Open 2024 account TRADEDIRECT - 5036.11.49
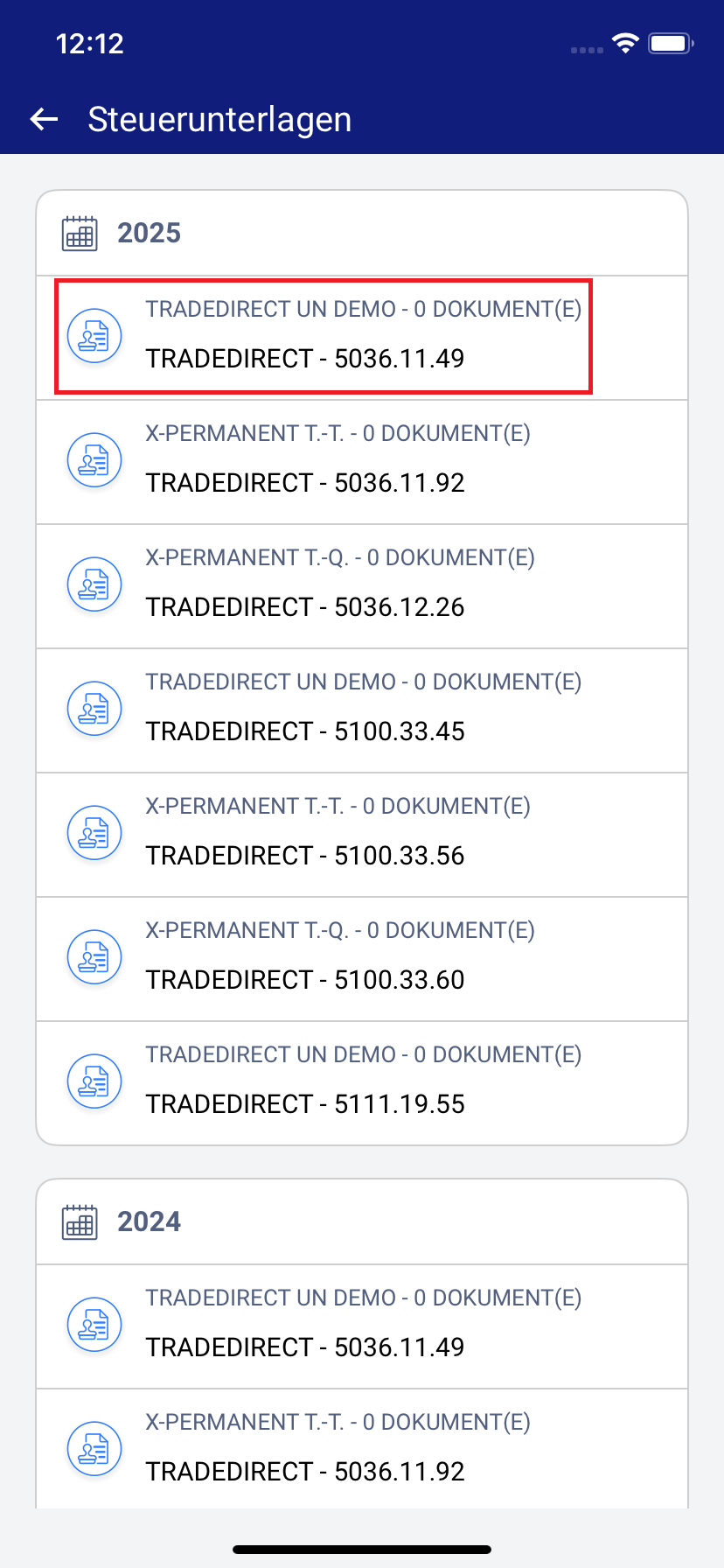The height and width of the screenshot is (1568, 724). (x=361, y=1326)
